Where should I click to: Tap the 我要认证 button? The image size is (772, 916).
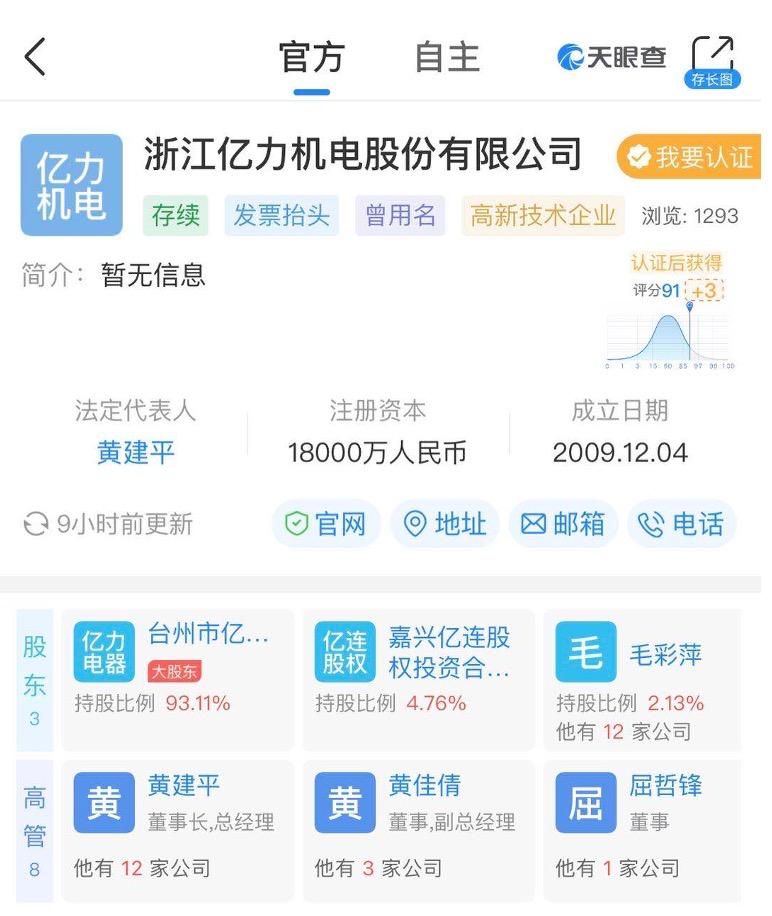[689, 157]
